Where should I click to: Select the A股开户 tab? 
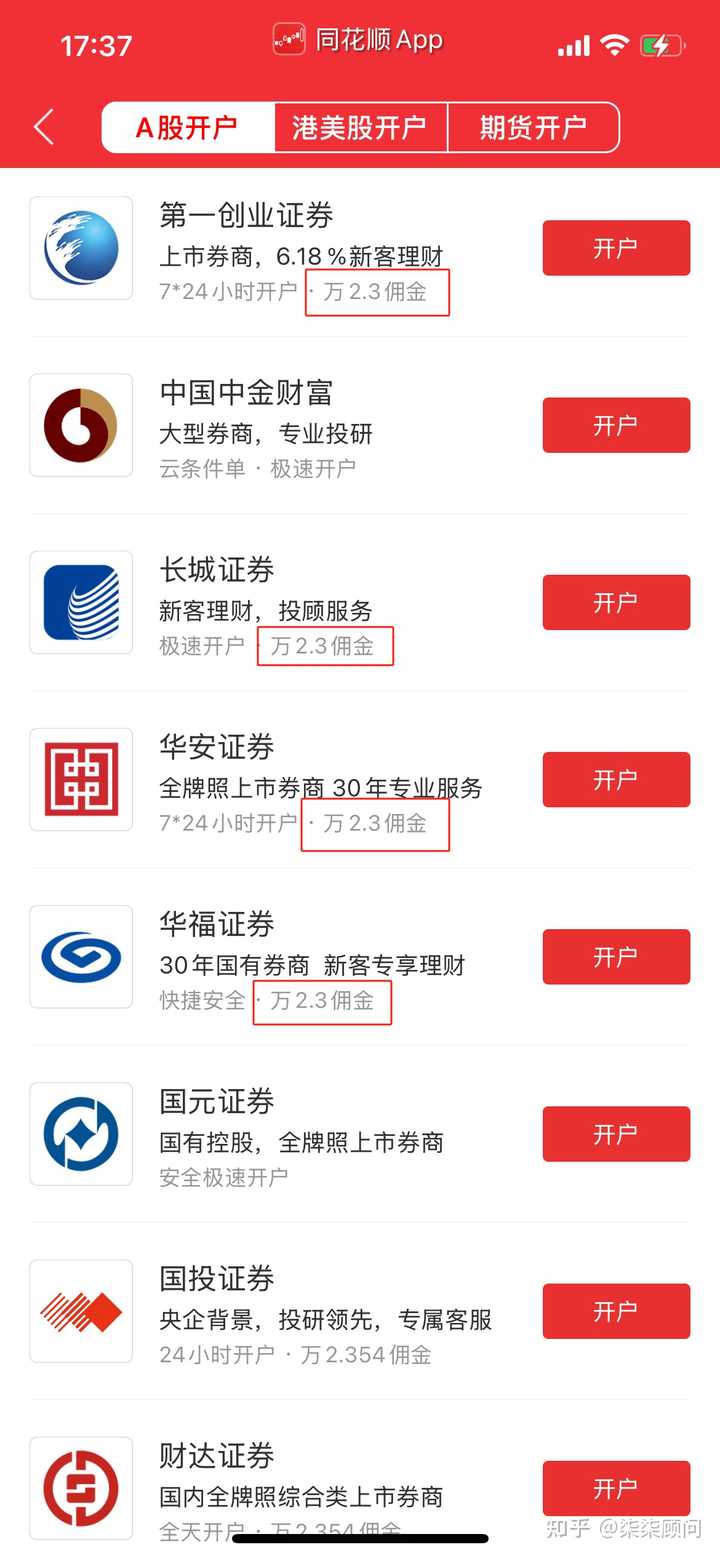click(186, 126)
